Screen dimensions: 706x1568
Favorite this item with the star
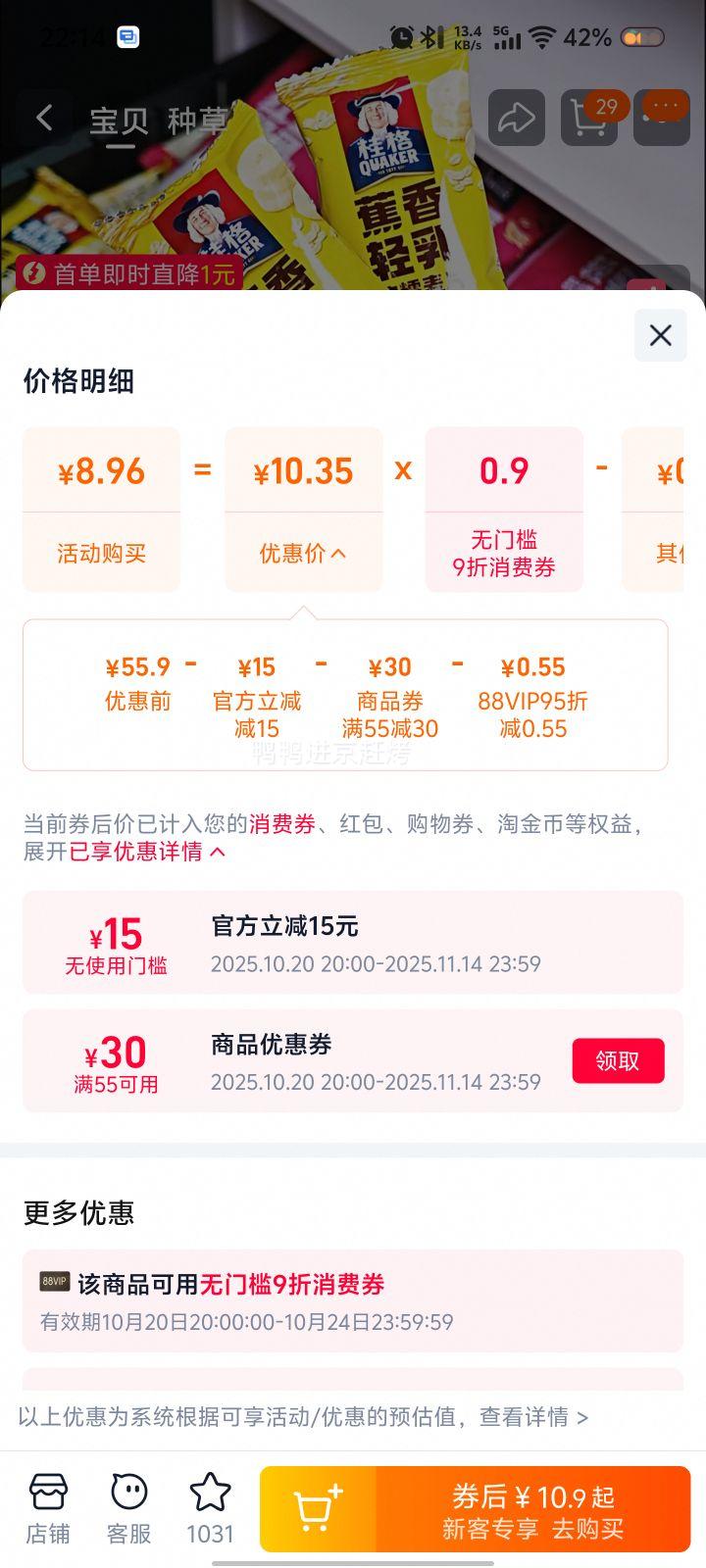click(210, 1508)
